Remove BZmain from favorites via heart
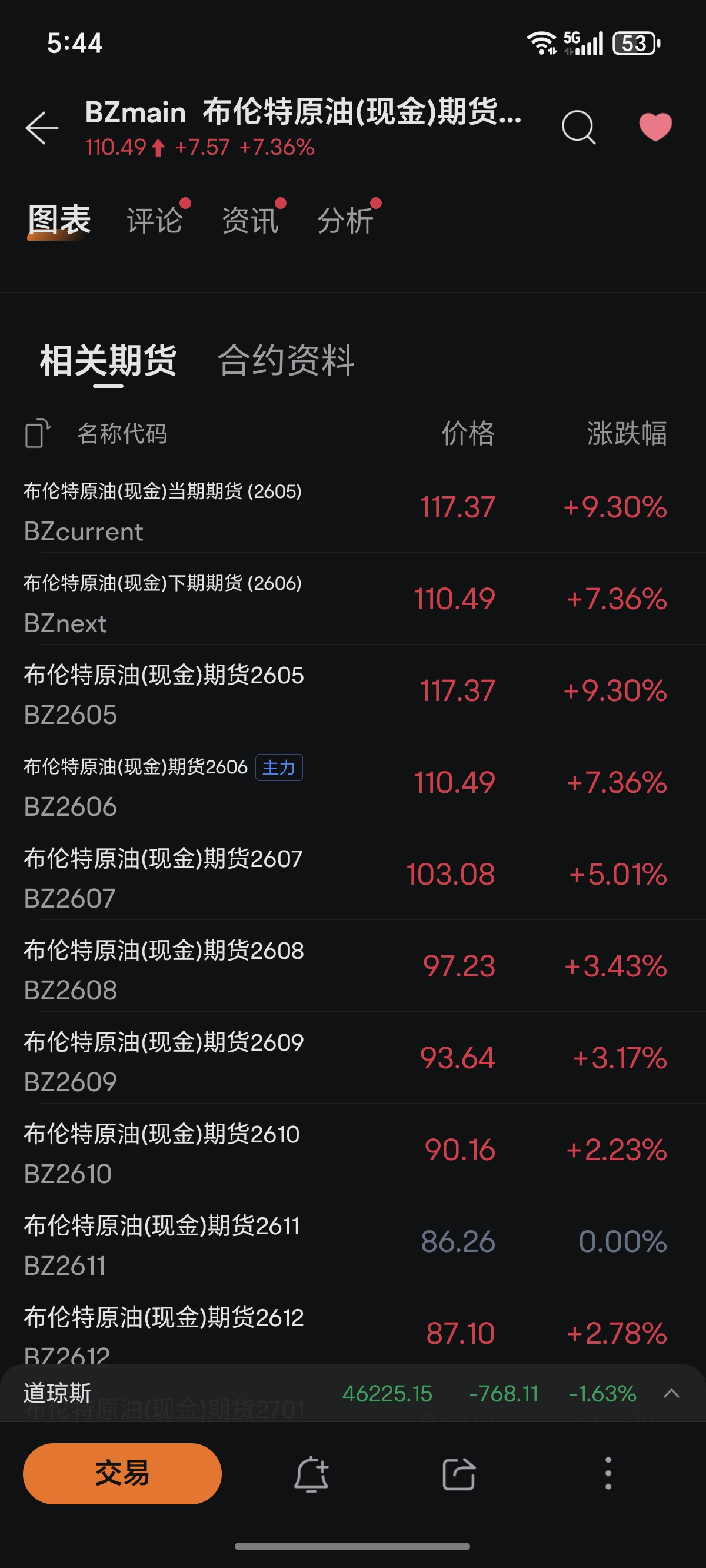706x1568 pixels. [x=655, y=127]
